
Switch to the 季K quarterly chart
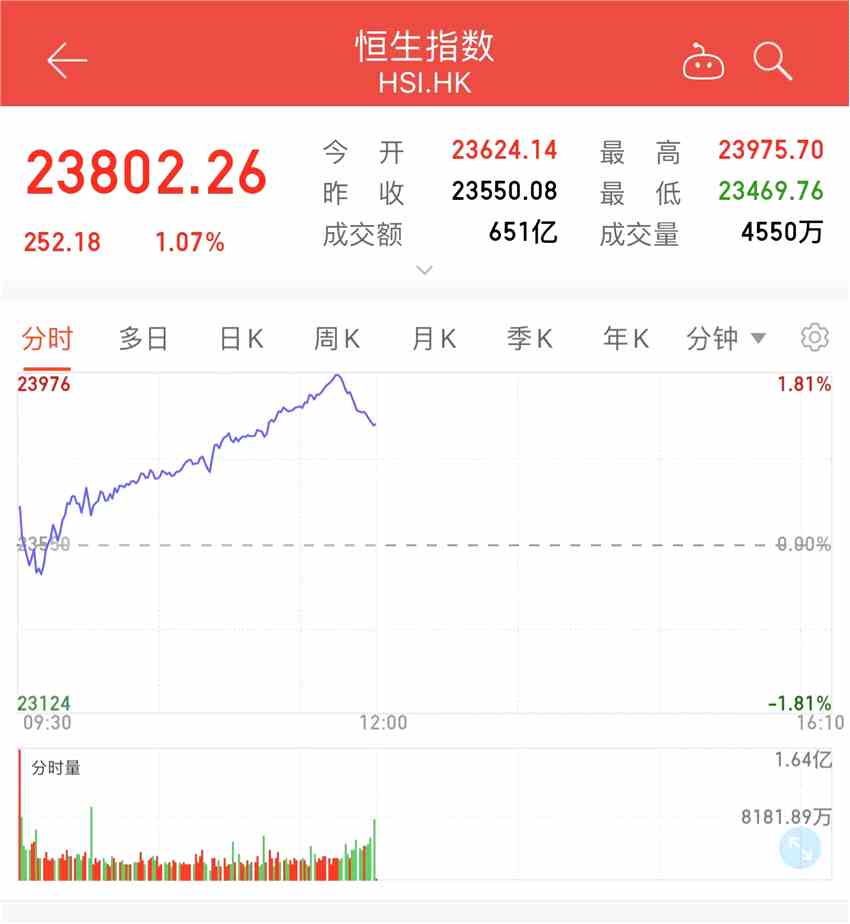click(x=530, y=339)
